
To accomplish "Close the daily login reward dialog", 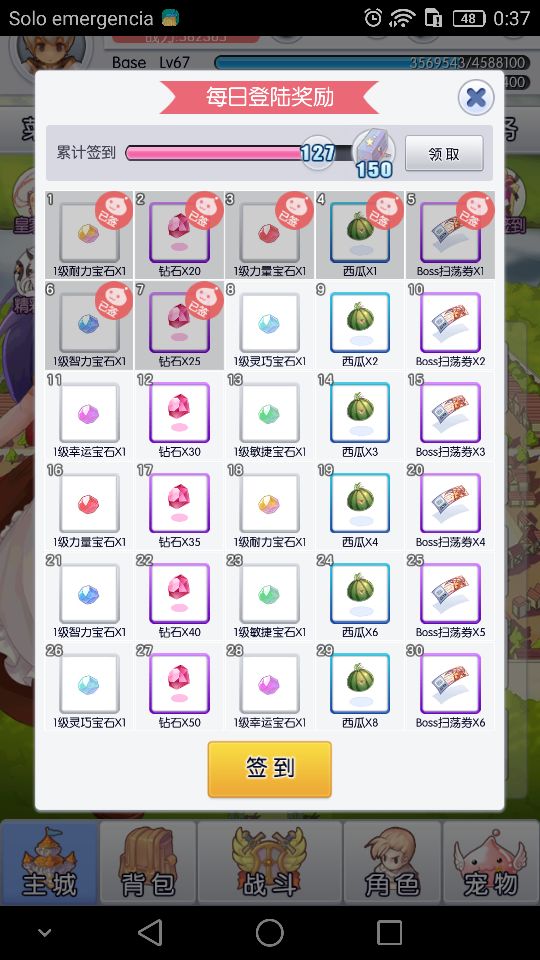I will tap(476, 97).
